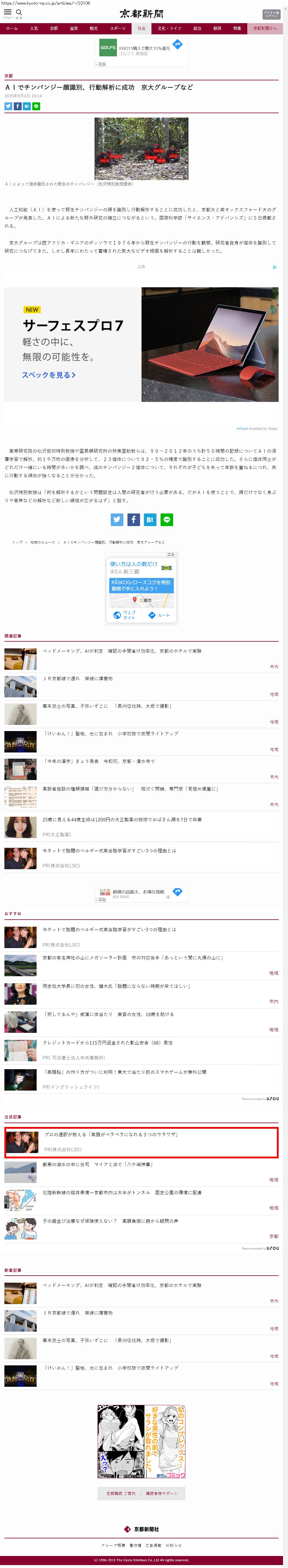
Task: Open article 「今年の漢字」きょう発表
Action: [98, 761]
